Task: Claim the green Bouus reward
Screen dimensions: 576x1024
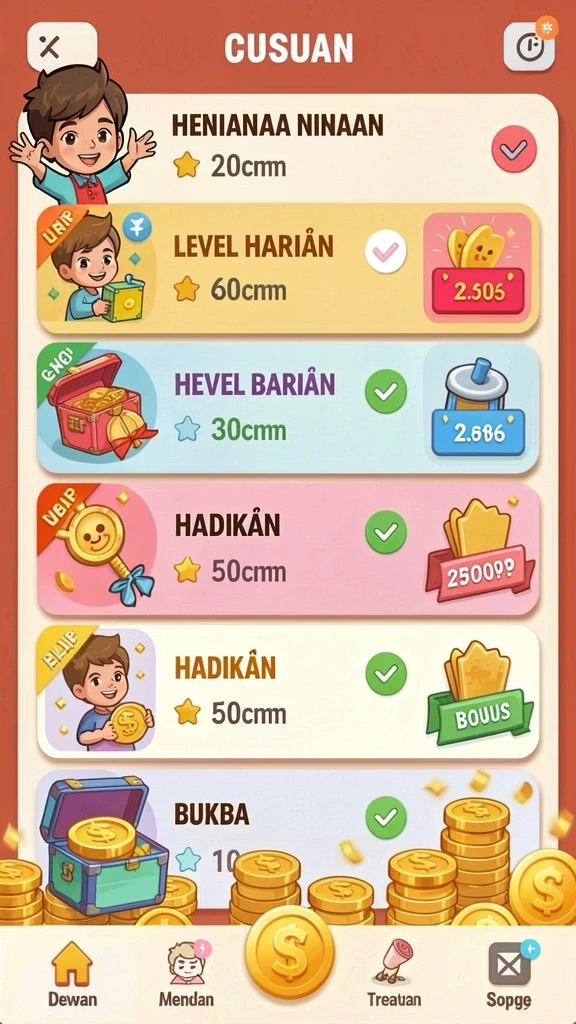Action: tap(480, 692)
